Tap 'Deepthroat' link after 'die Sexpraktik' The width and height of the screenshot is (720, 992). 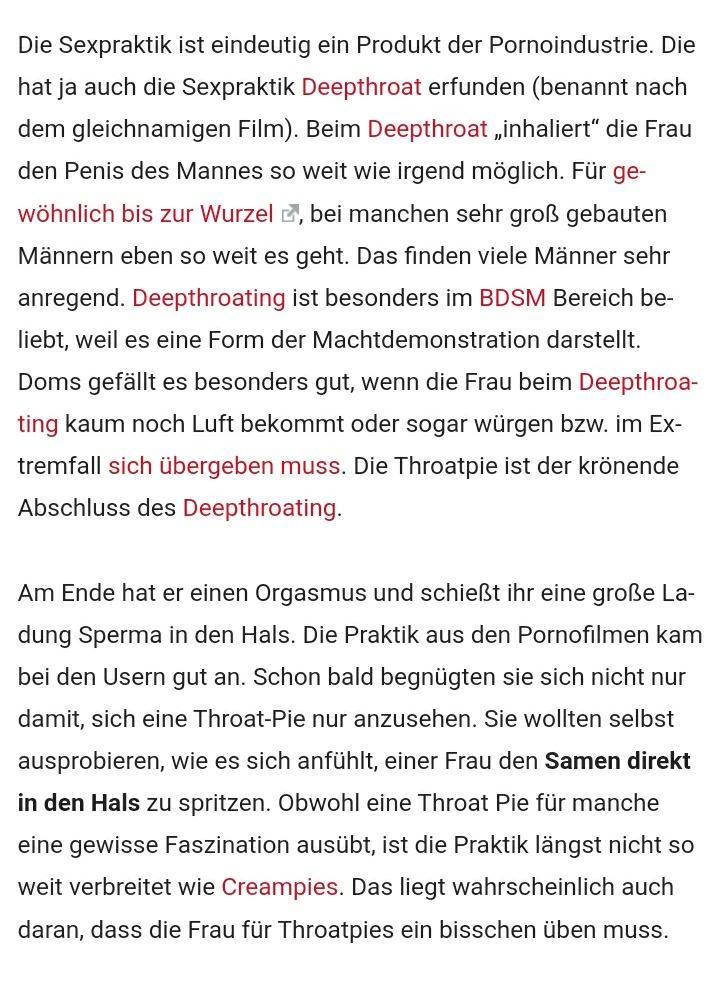pos(361,87)
